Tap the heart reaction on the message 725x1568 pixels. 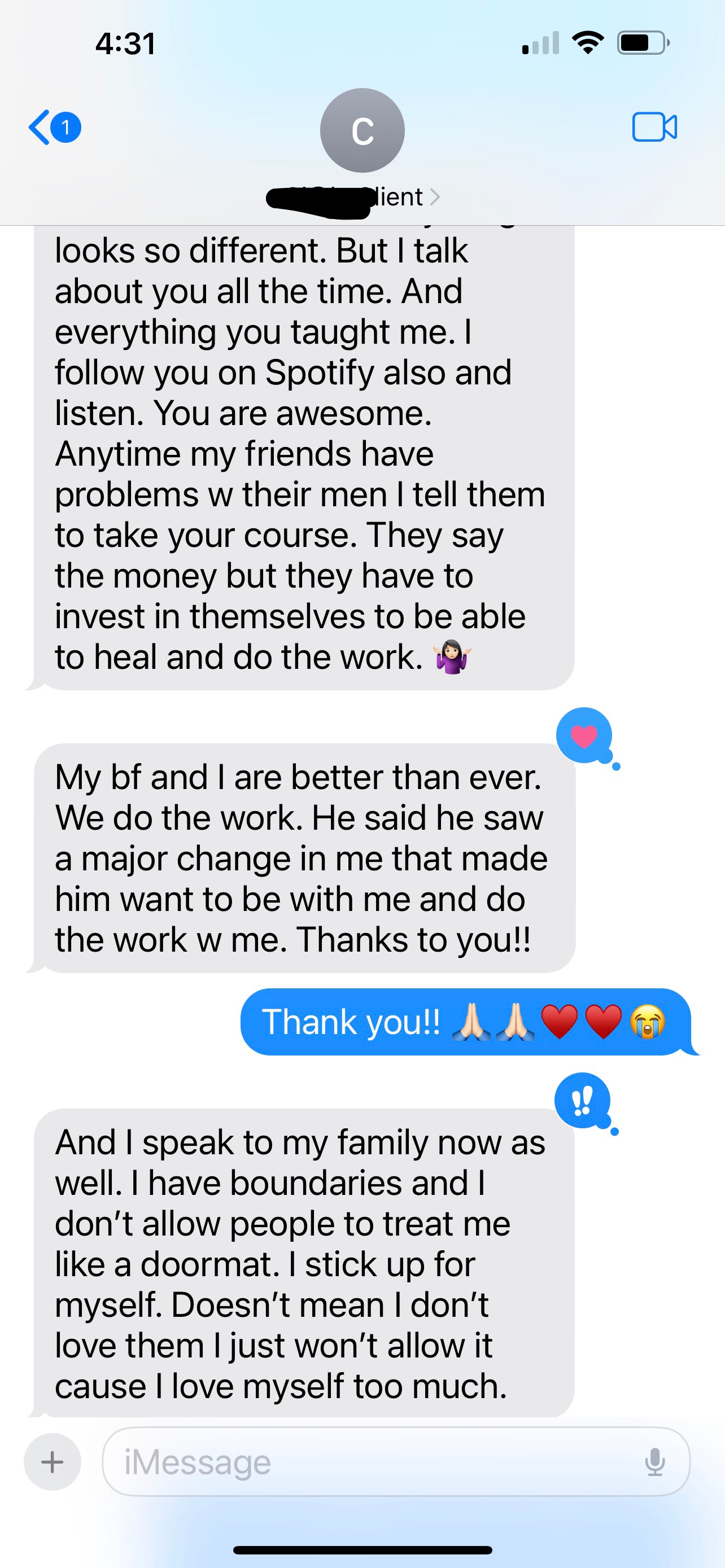tap(584, 736)
